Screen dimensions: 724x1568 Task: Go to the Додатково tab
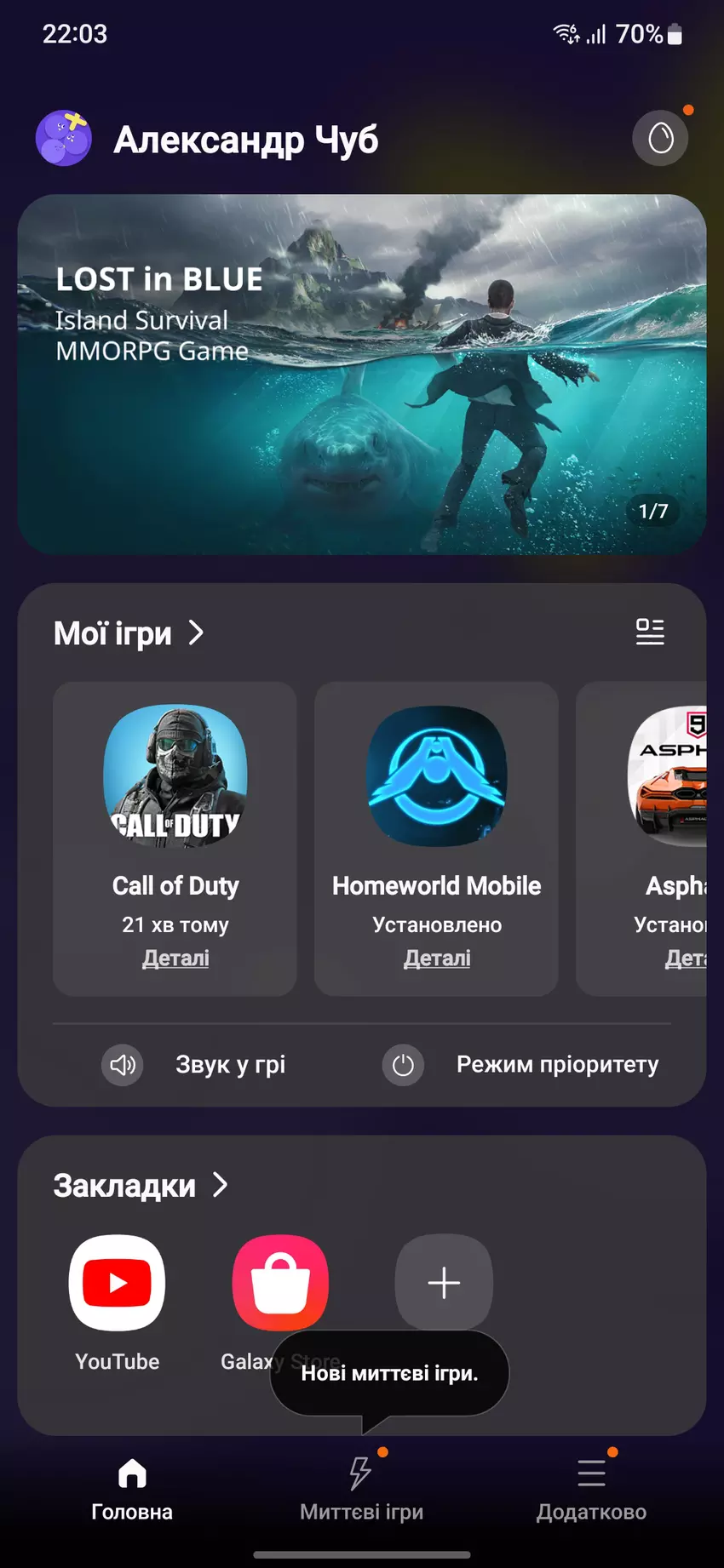pos(591,1488)
